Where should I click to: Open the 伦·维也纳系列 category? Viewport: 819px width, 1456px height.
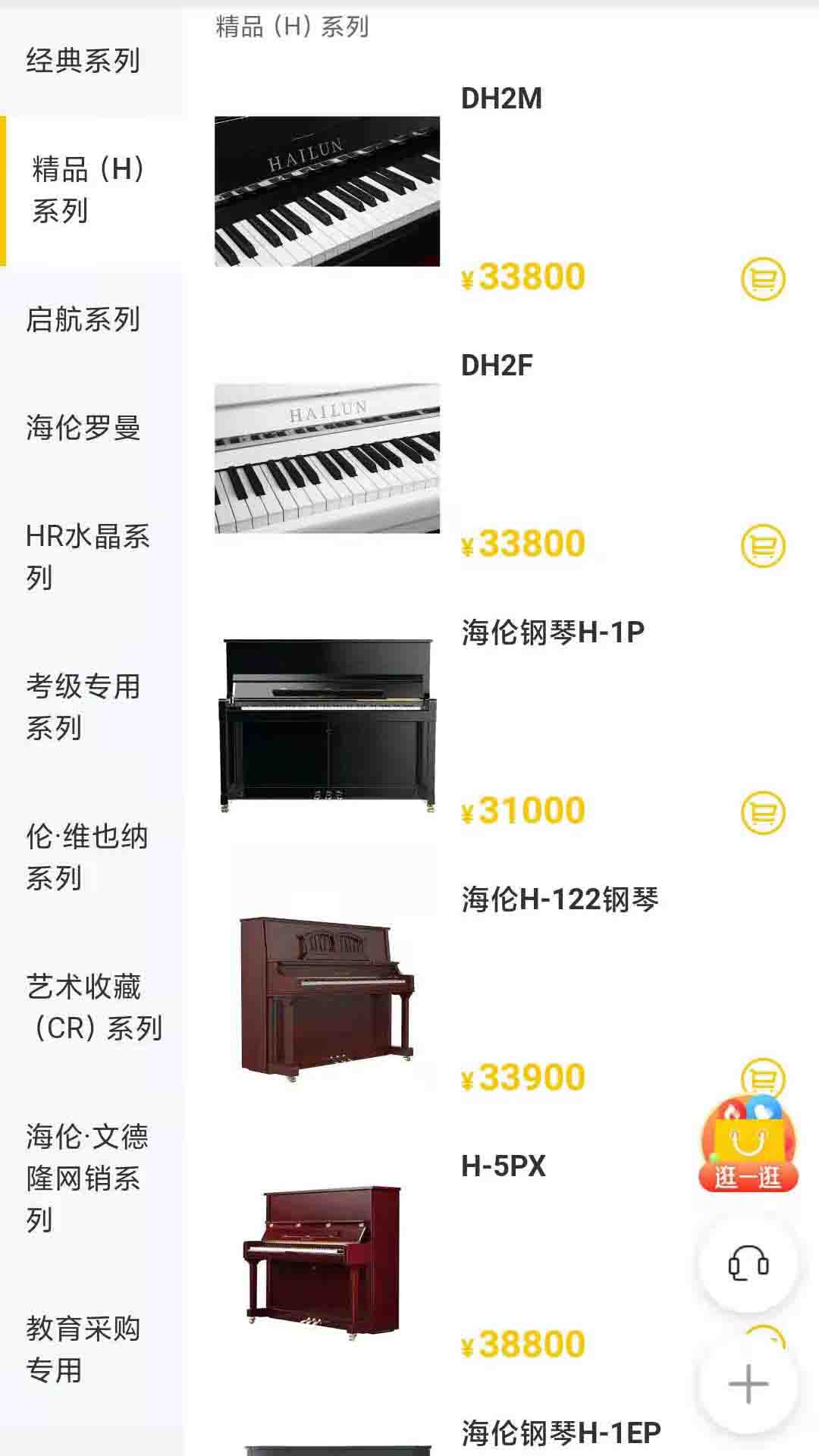click(x=87, y=857)
